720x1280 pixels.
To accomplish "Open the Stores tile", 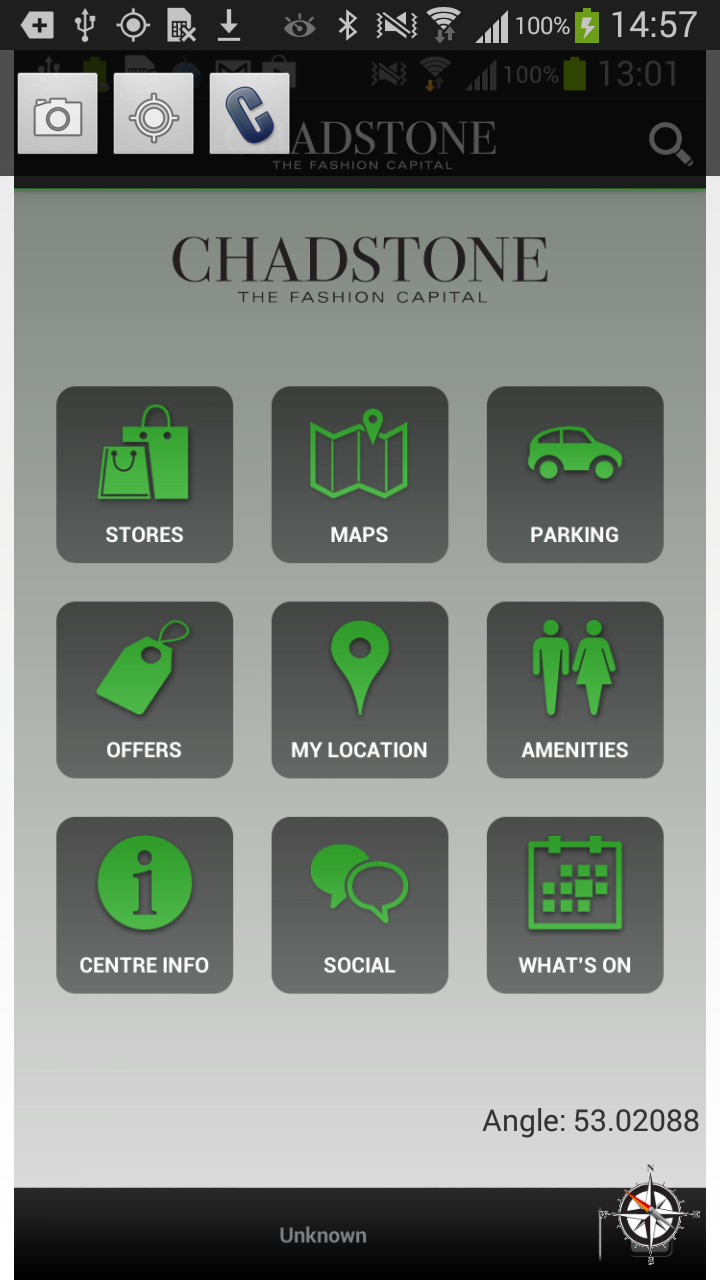I will [x=144, y=475].
